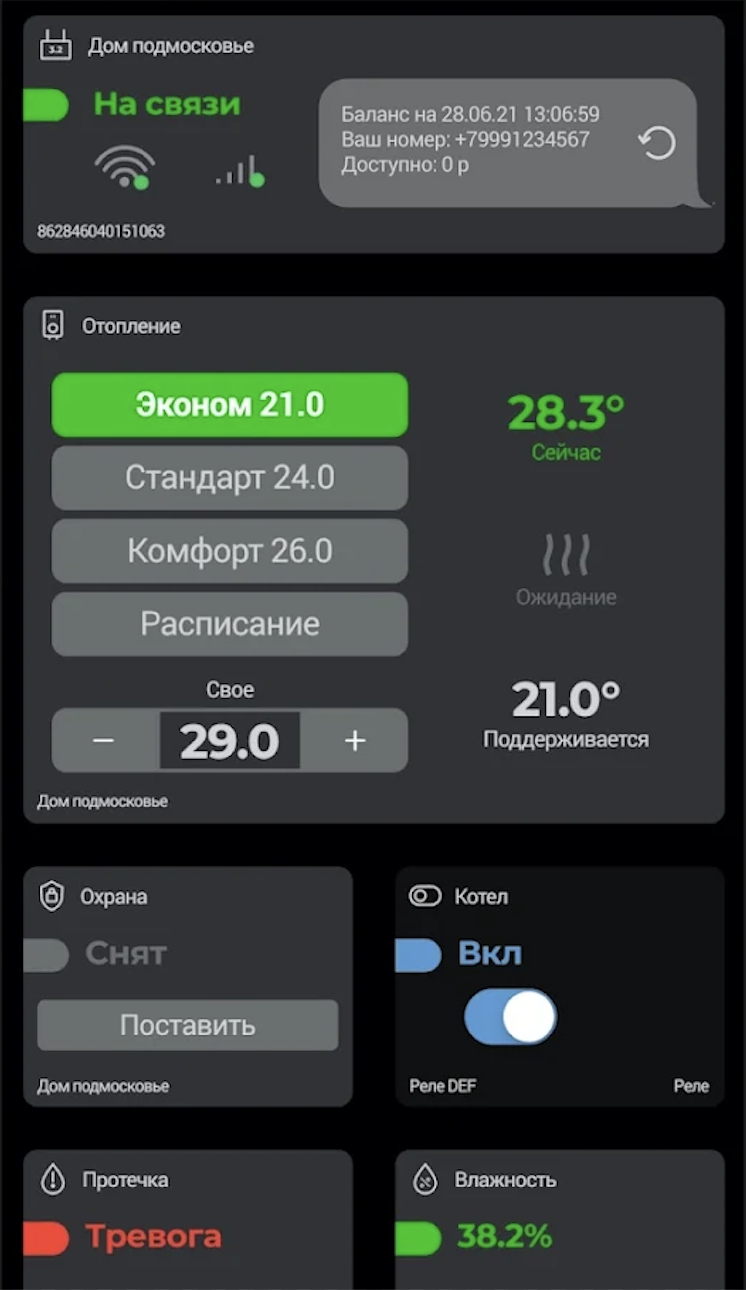Decrease custom temperature with minus
The image size is (746, 1290).
[104, 741]
